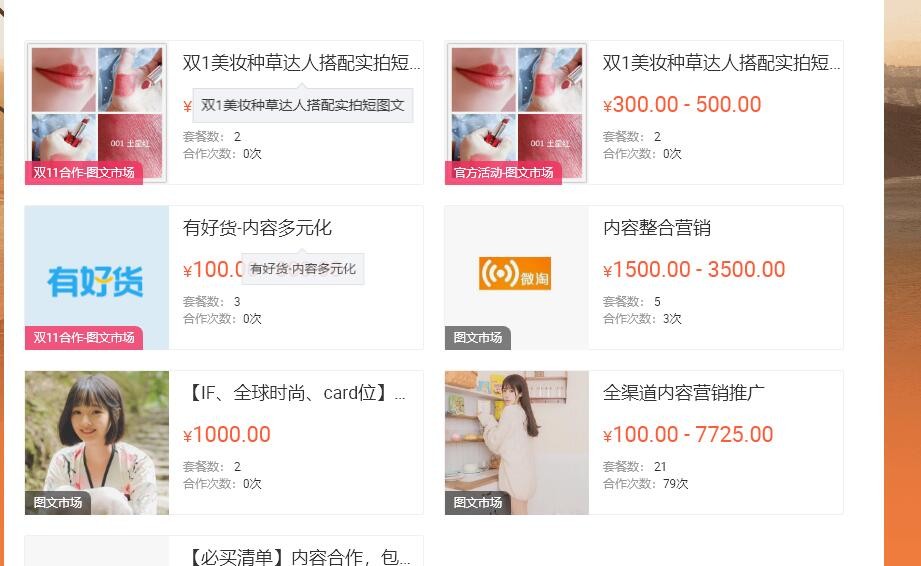Open the 必买清单 内容合作 card

point(295,556)
